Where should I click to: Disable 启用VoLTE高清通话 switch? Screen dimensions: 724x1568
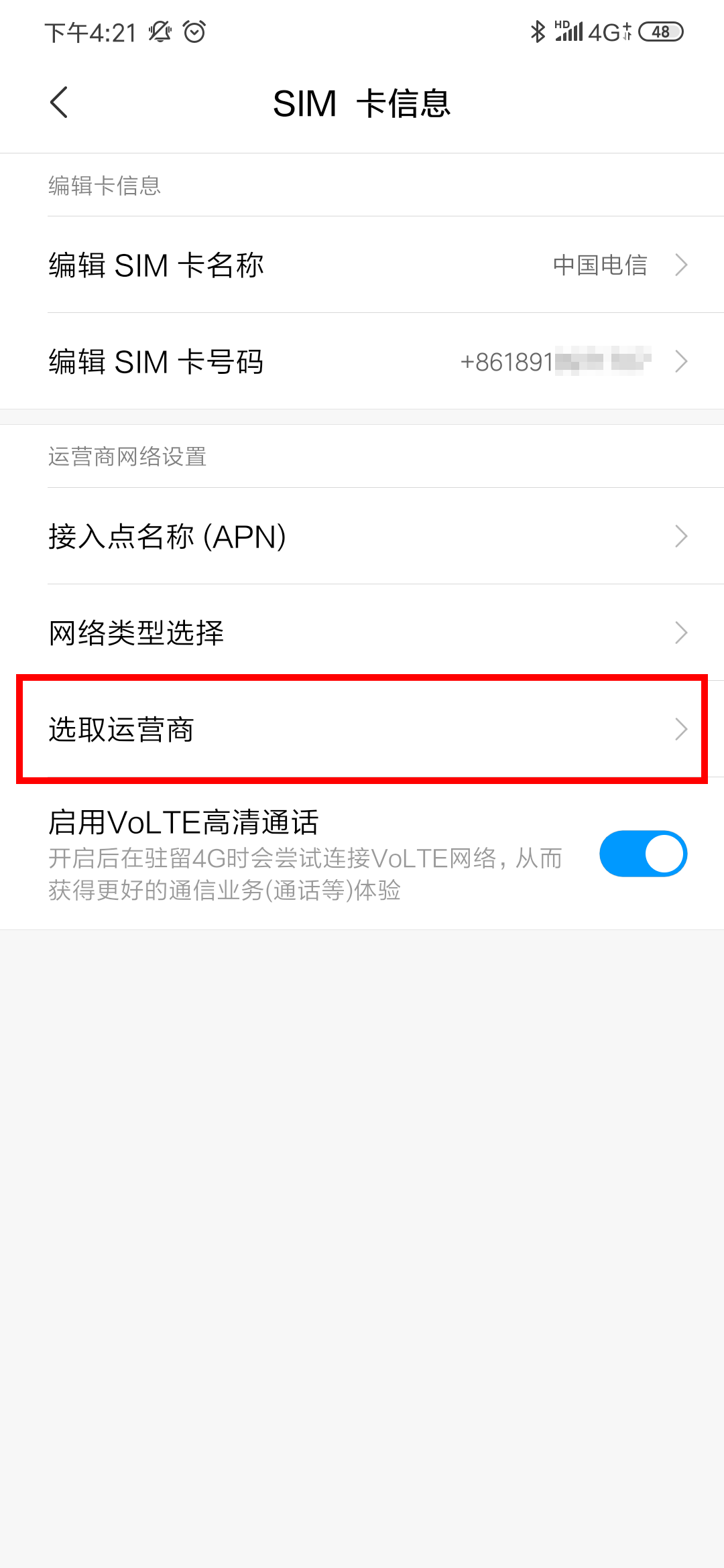(643, 854)
